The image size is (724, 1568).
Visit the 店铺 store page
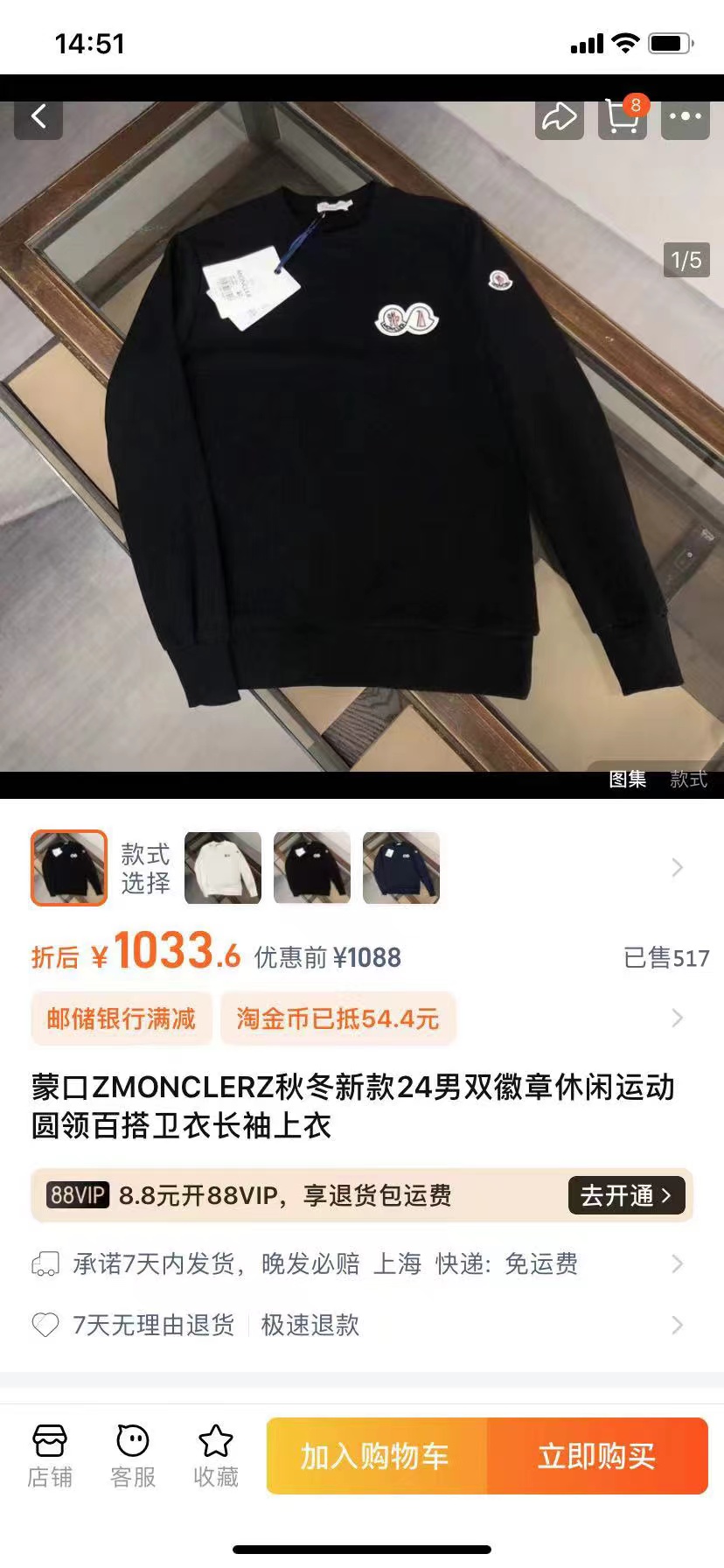point(50,1456)
